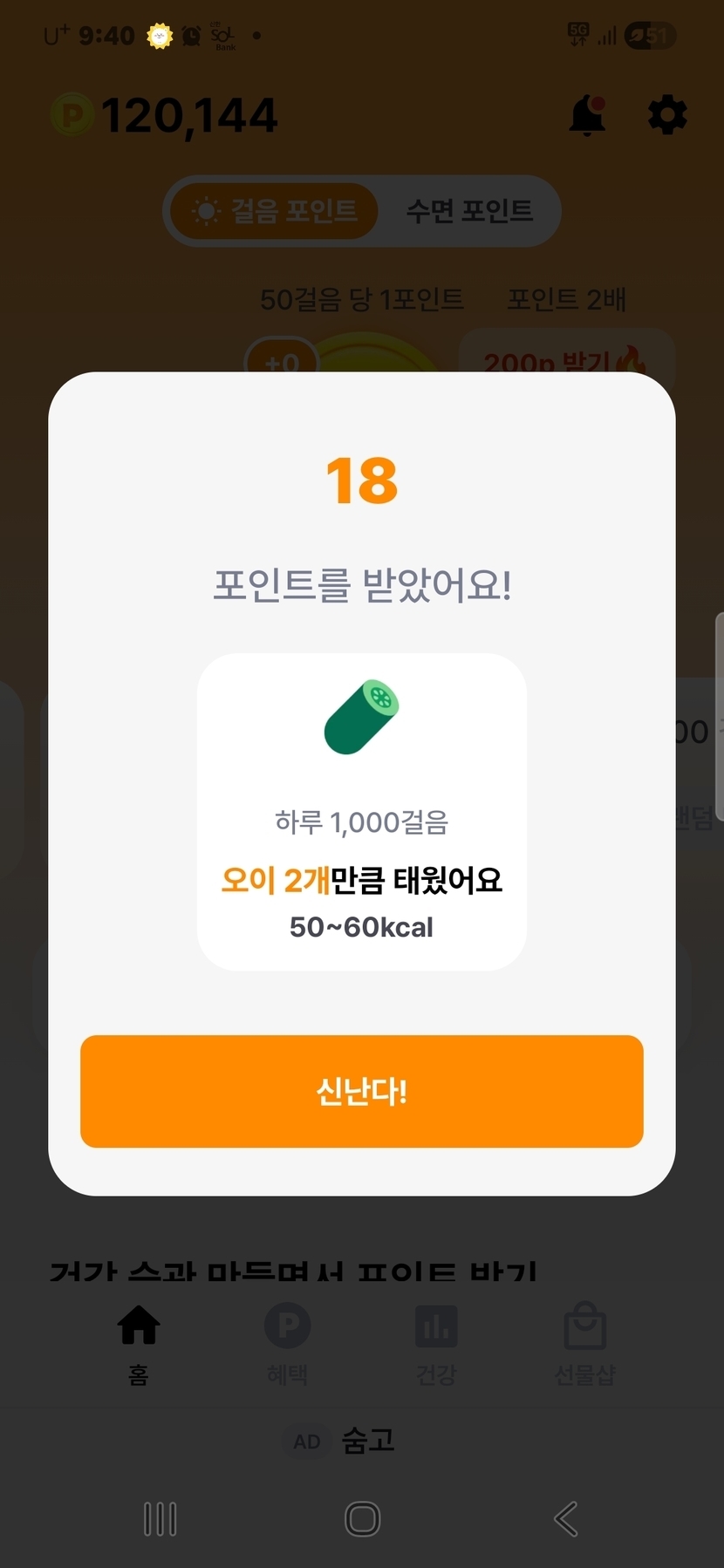
Task: Confirm the reward with 신난다! button
Action: click(361, 1091)
